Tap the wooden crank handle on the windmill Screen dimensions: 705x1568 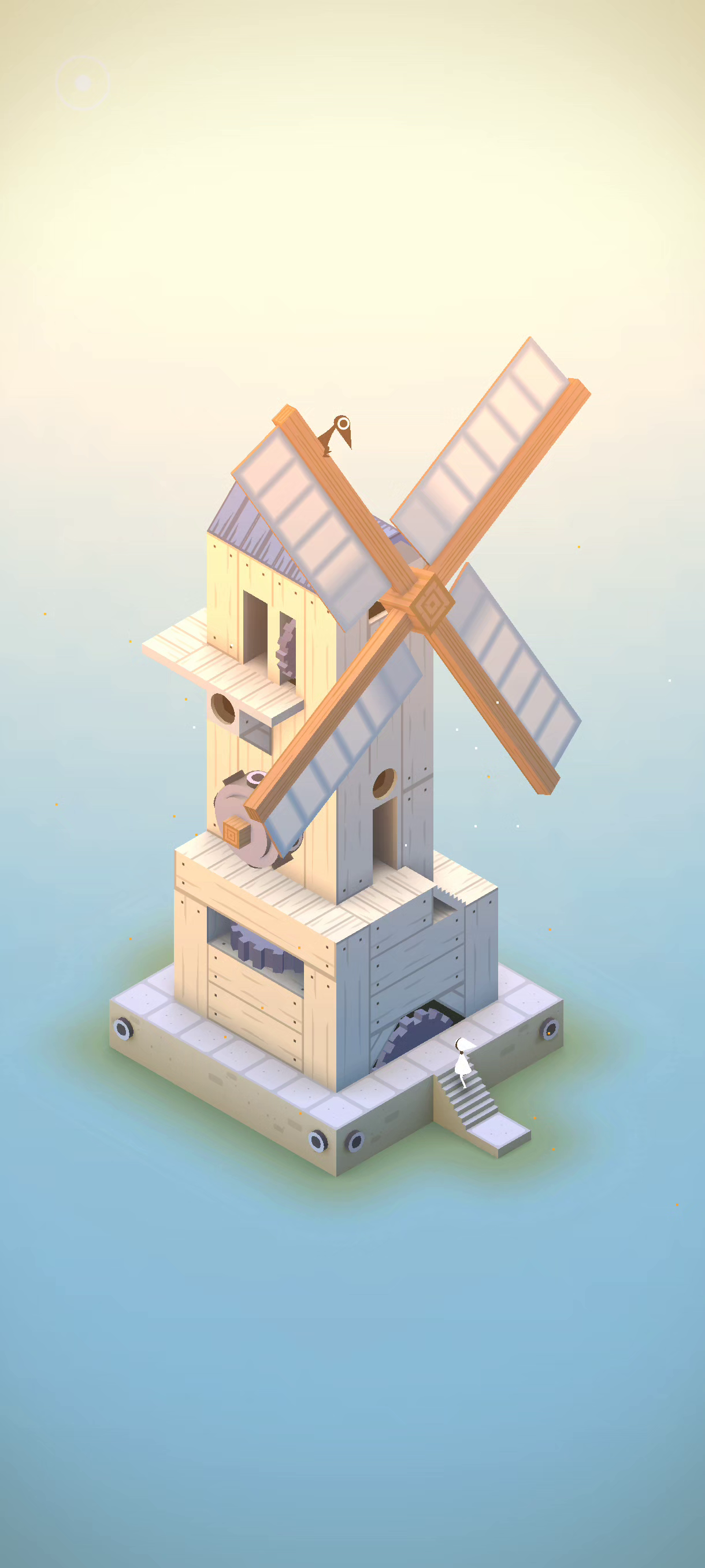pyautogui.click(x=236, y=833)
